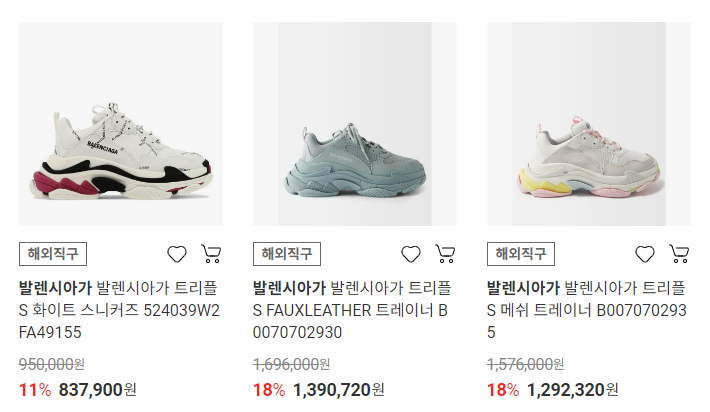The image size is (710, 412).
Task: Open the FAUXLEATHER 트레이너 B0070702930 title link
Action: pos(354,310)
